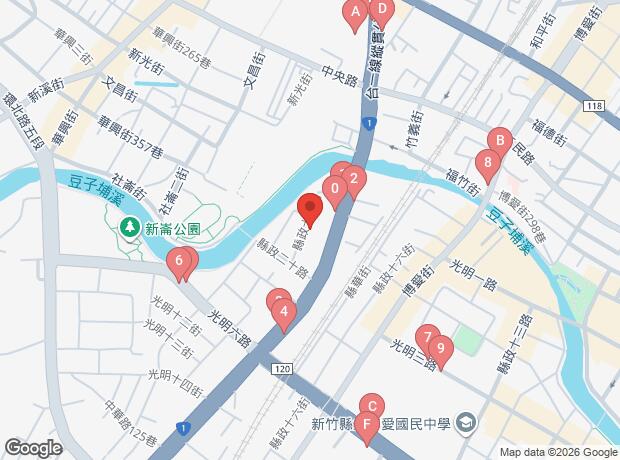The height and width of the screenshot is (460, 620).
Task: Open marker 6 near 新瀧公園
Action: point(179,264)
